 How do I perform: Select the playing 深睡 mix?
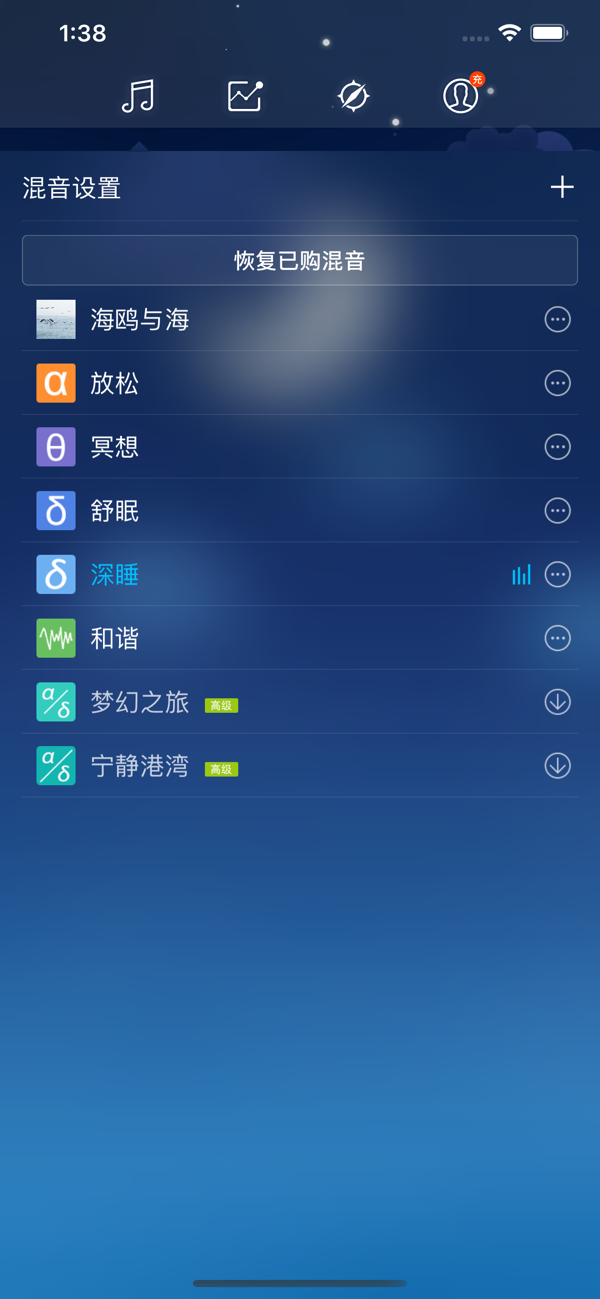pyautogui.click(x=115, y=575)
